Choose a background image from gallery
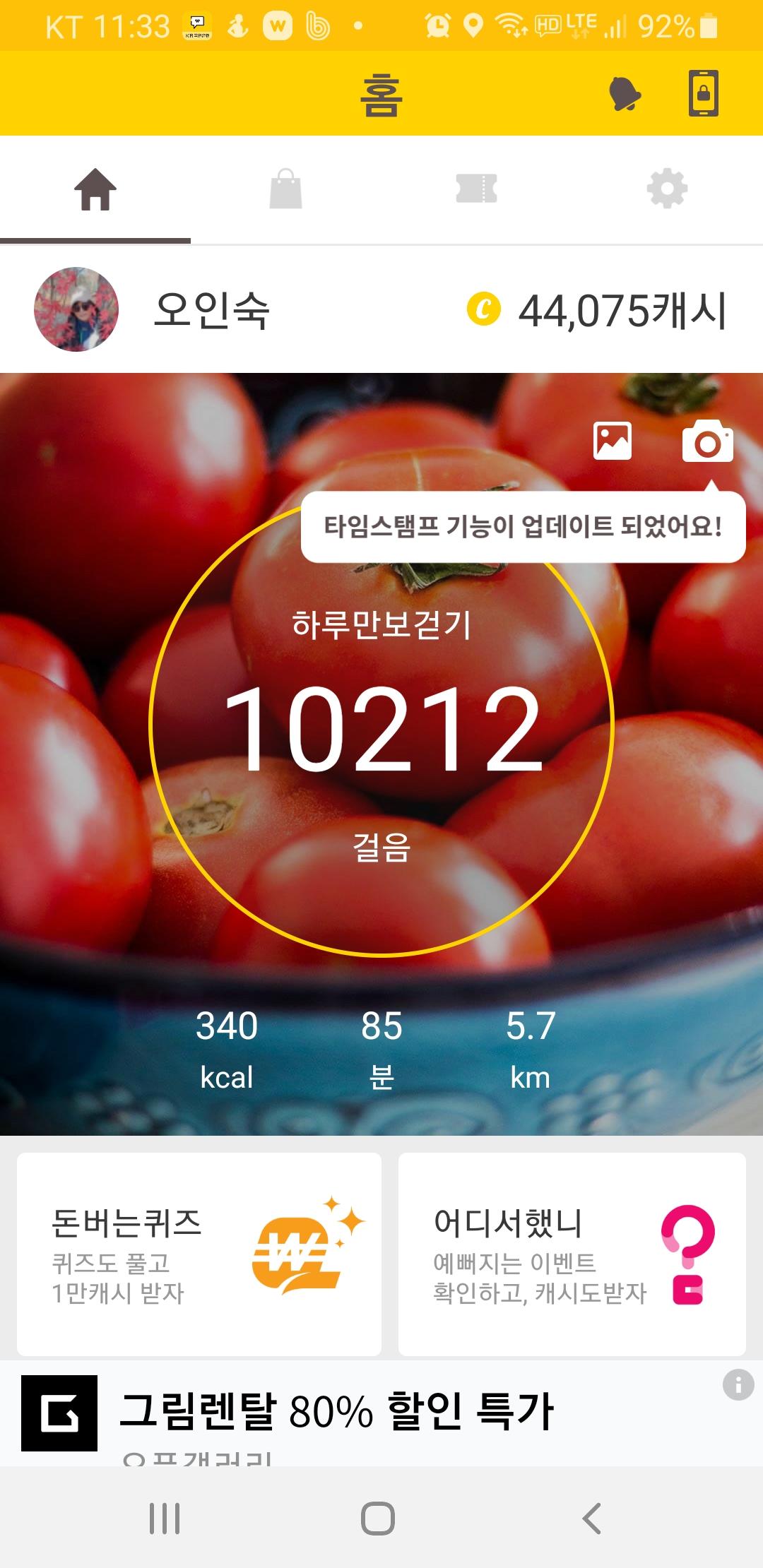Image resolution: width=763 pixels, height=1568 pixels. click(613, 441)
